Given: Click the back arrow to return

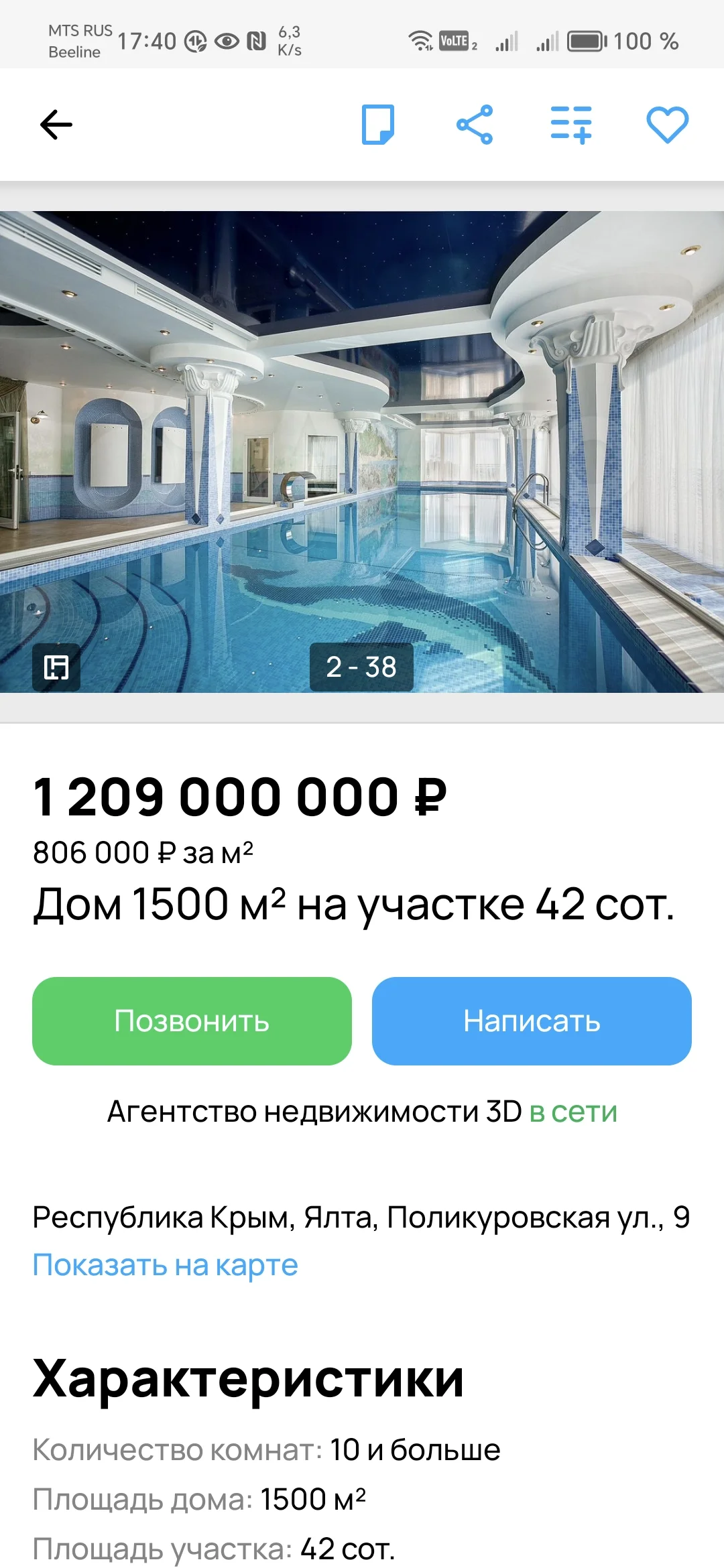Looking at the screenshot, I should (x=57, y=124).
